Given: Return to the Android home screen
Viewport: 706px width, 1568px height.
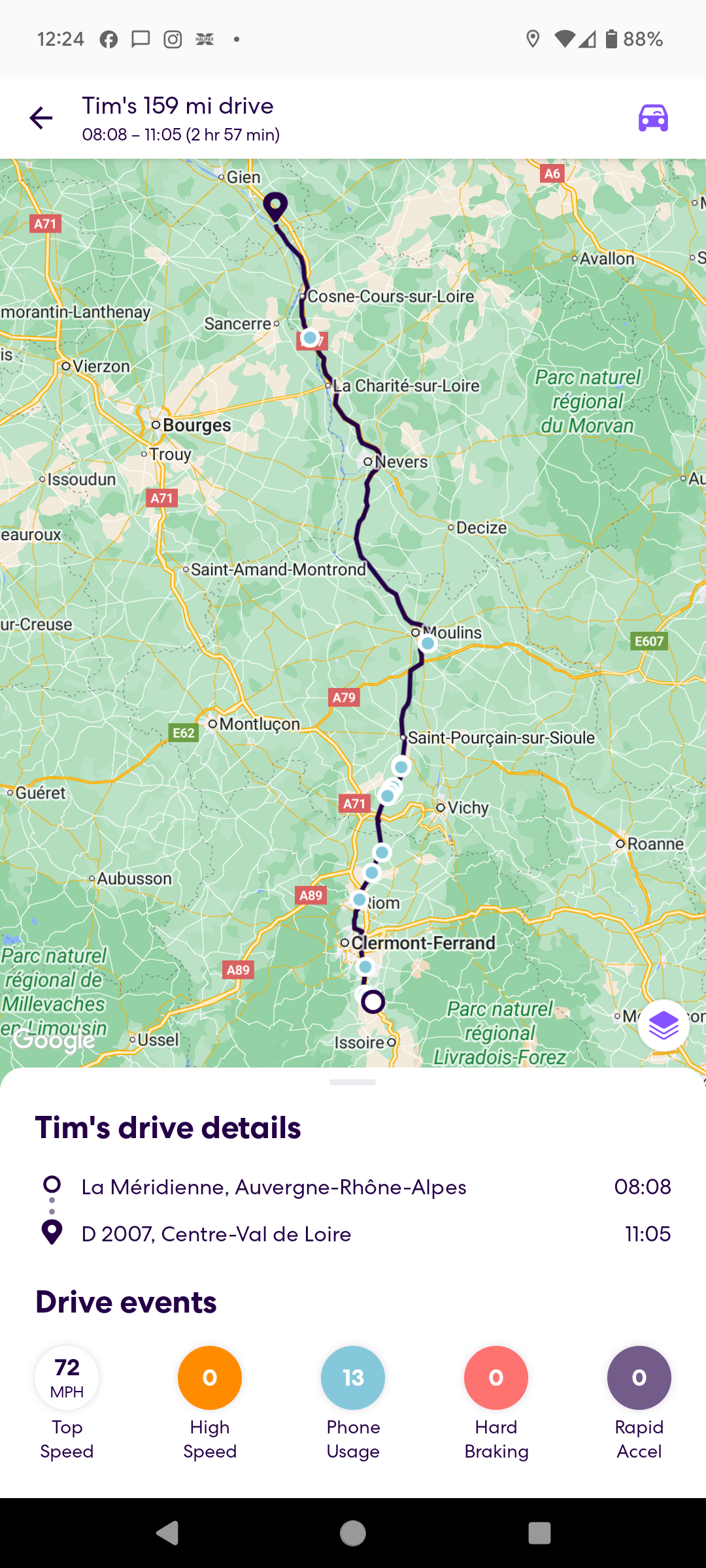Looking at the screenshot, I should coord(353,1533).
